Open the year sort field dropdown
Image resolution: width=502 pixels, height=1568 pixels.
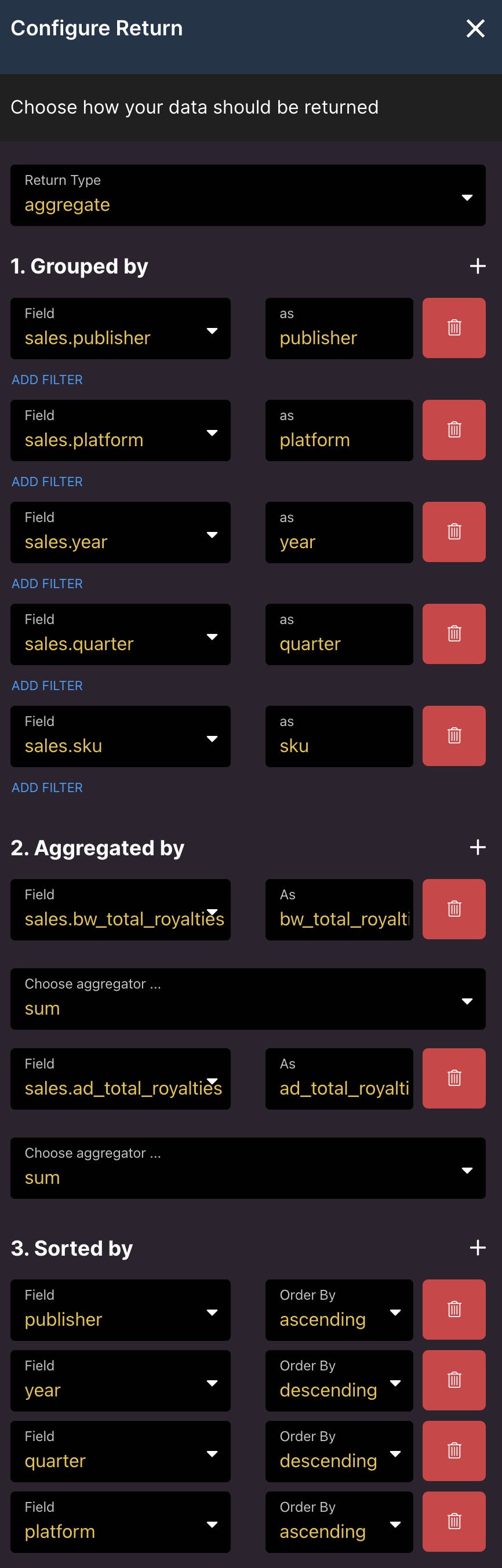120,1381
